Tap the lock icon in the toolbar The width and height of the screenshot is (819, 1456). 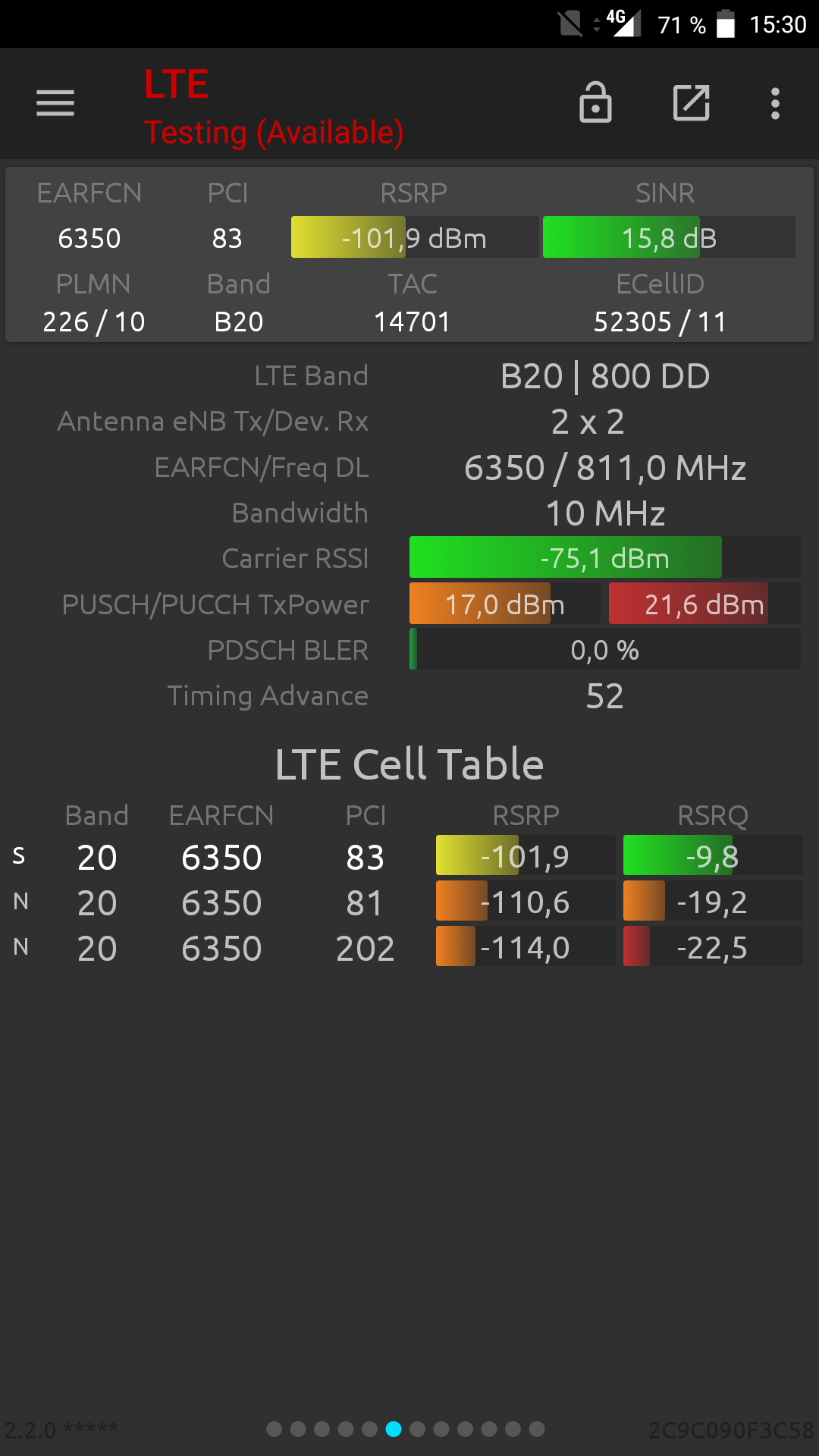(x=595, y=102)
